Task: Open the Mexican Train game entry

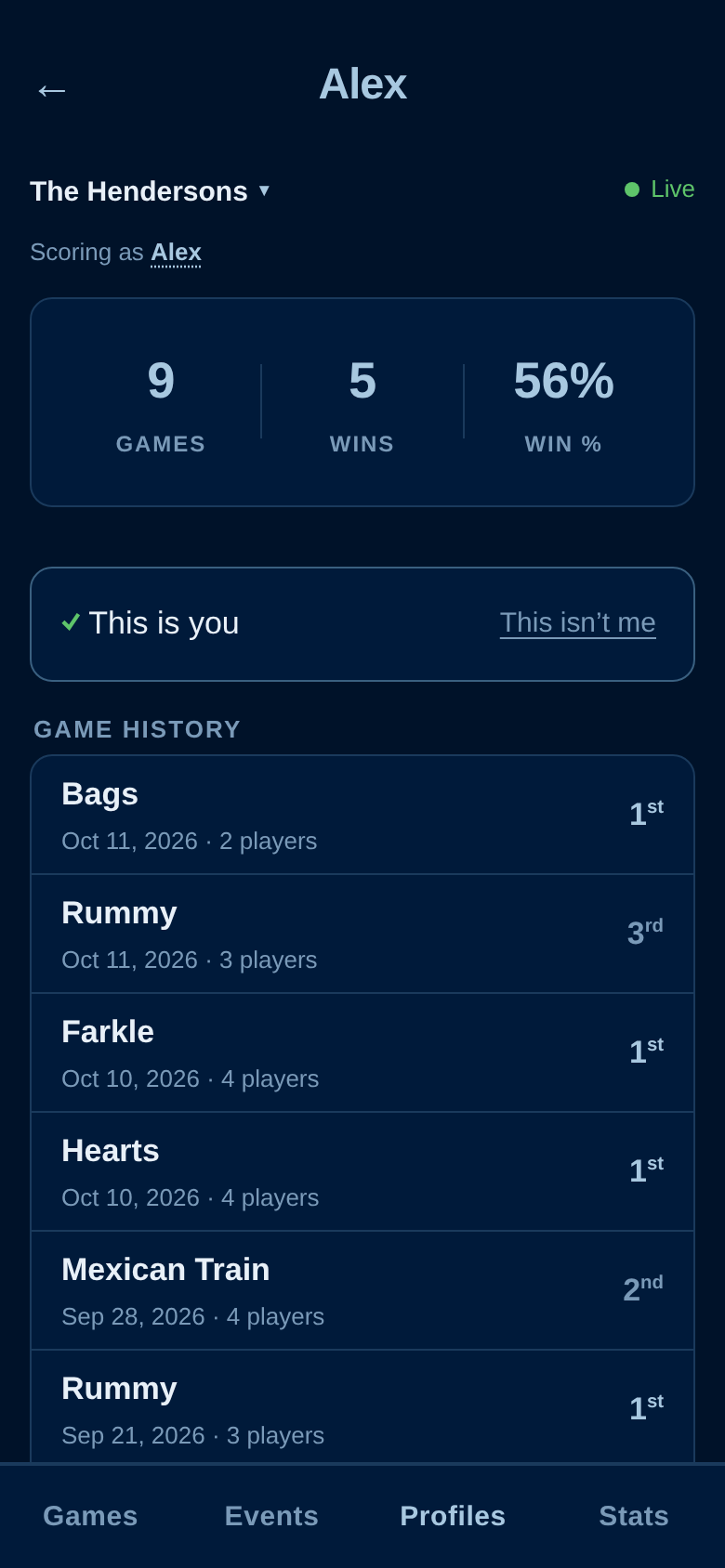Action: [362, 1291]
